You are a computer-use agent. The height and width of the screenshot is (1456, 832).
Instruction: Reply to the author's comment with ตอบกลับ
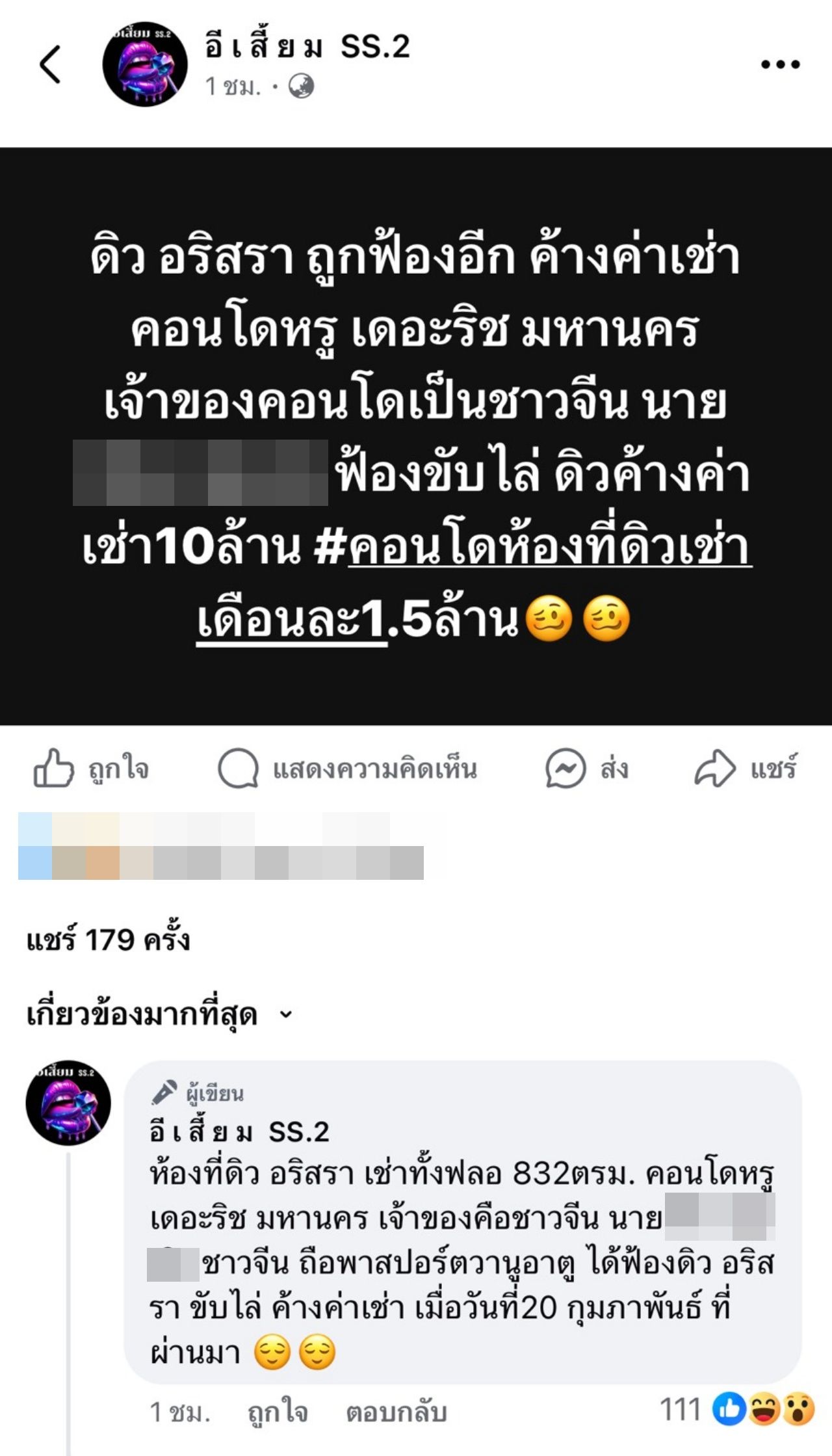pos(396,1412)
